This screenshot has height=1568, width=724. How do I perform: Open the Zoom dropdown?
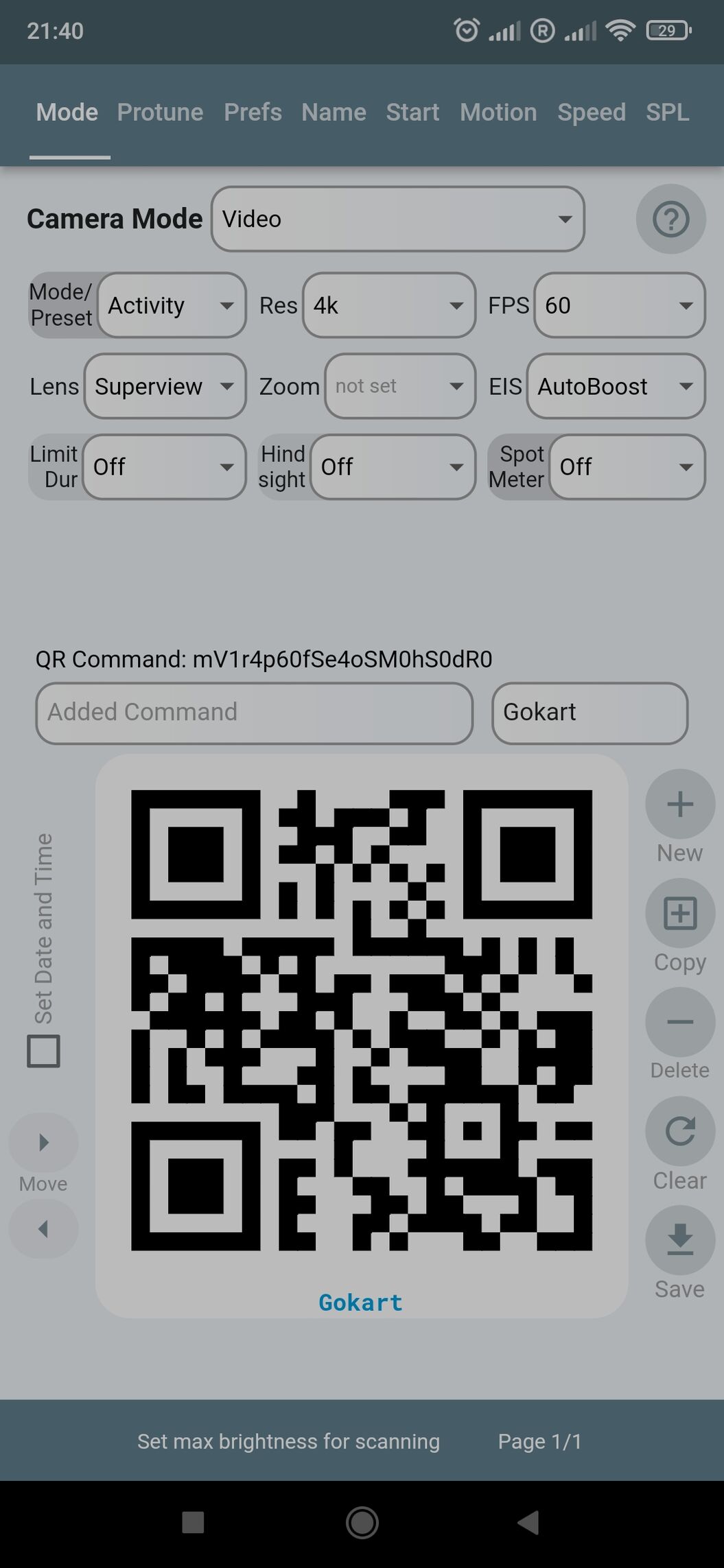[399, 386]
